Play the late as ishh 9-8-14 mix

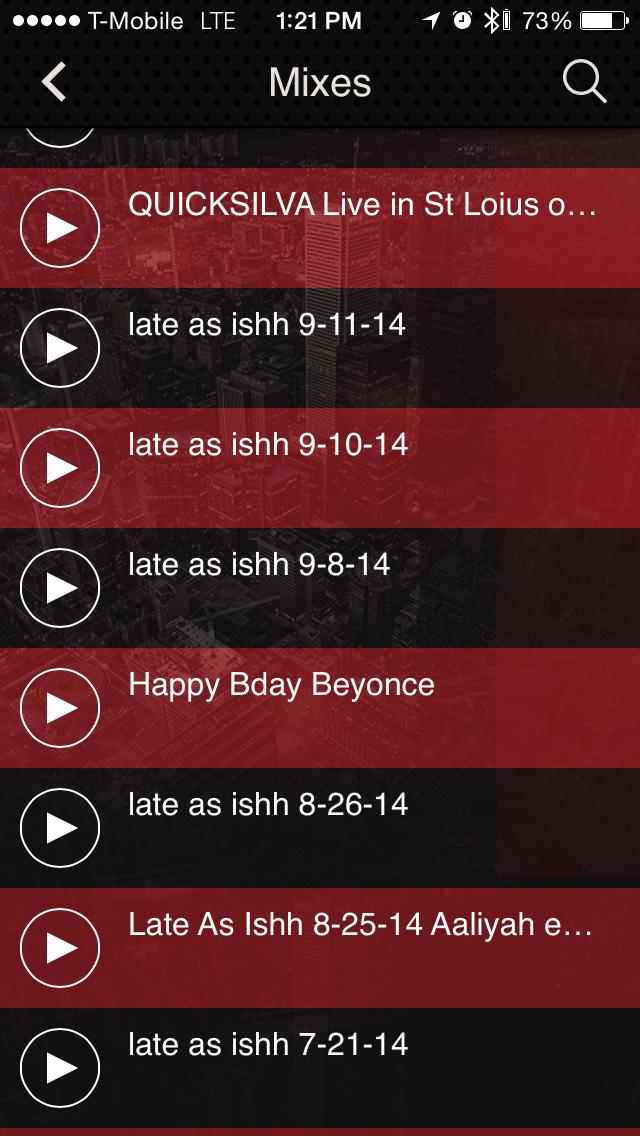60,588
